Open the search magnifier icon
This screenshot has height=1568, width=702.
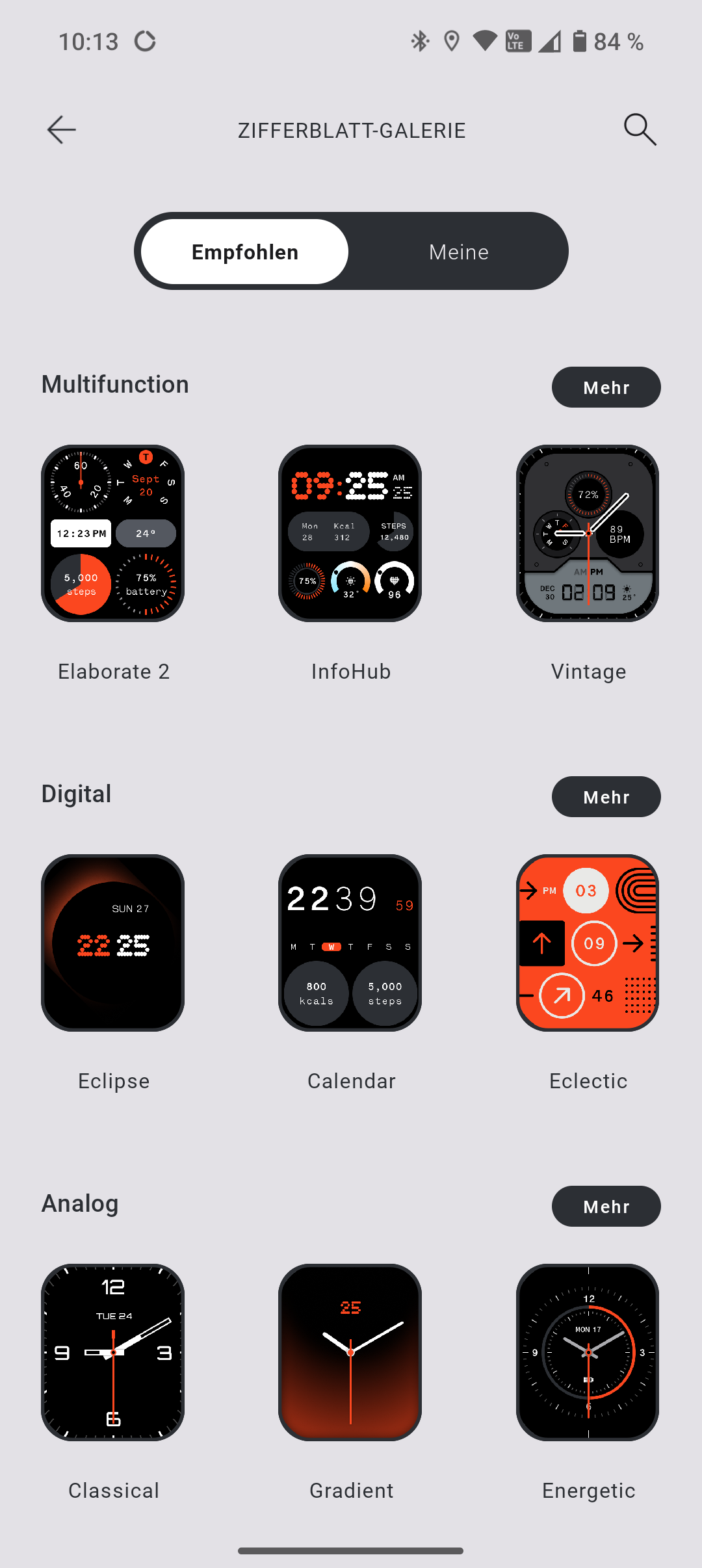coord(640,129)
